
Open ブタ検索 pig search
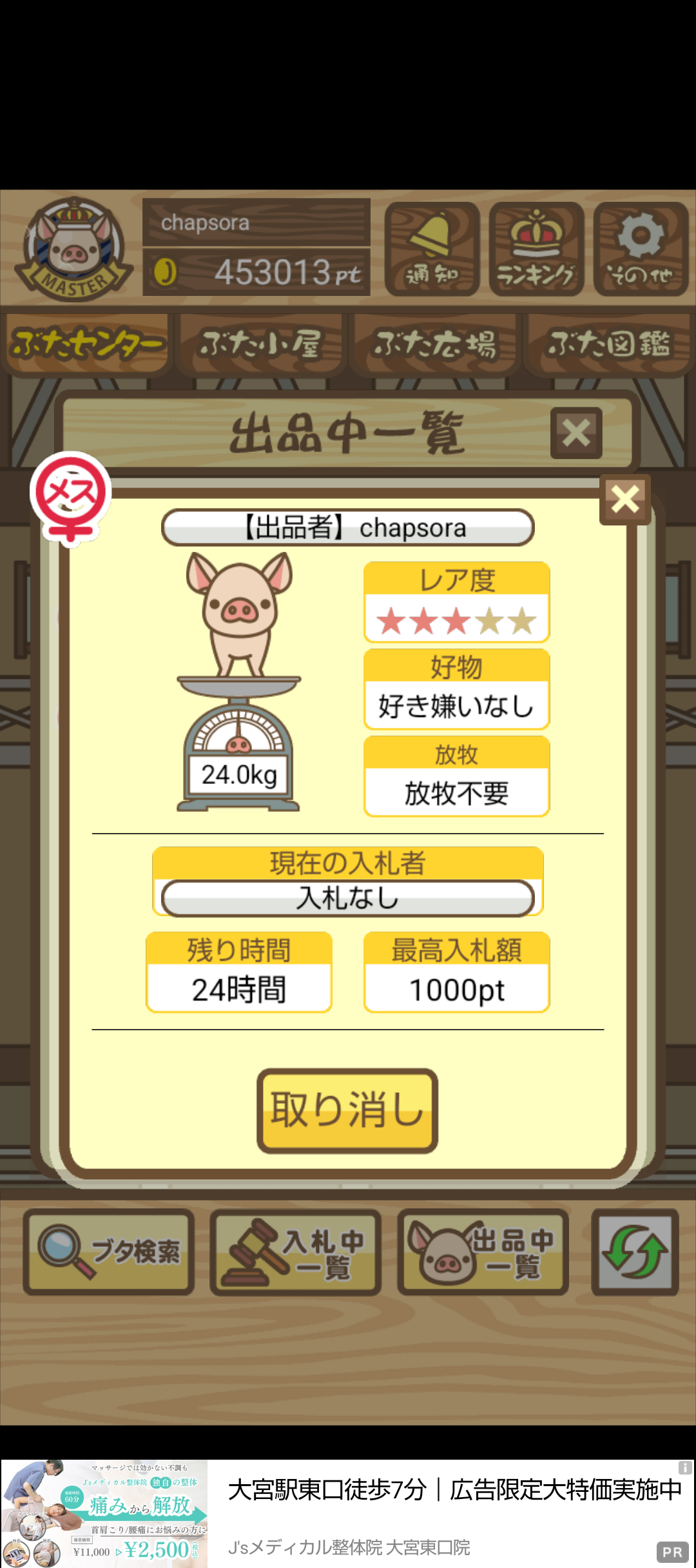[x=109, y=1251]
